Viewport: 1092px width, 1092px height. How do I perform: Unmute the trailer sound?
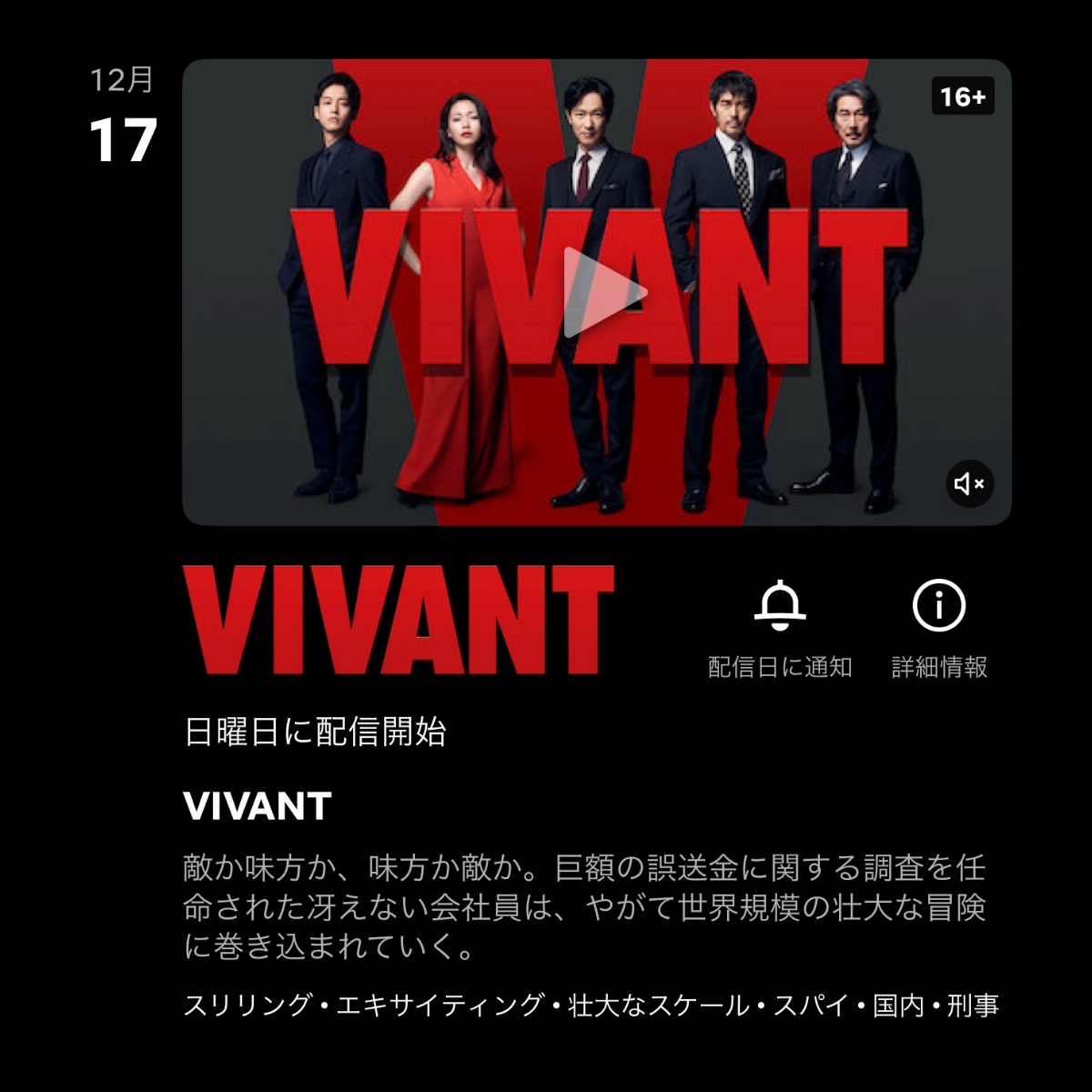point(969,484)
